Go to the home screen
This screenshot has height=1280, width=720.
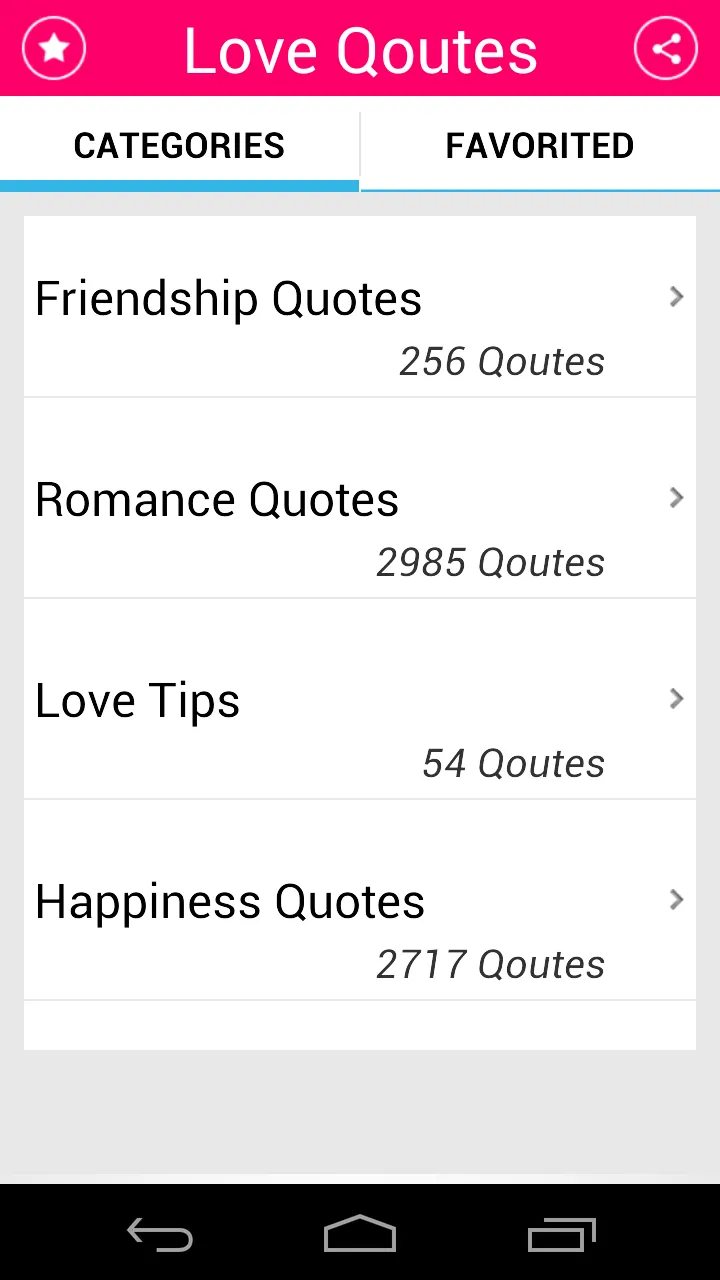coord(360,1235)
